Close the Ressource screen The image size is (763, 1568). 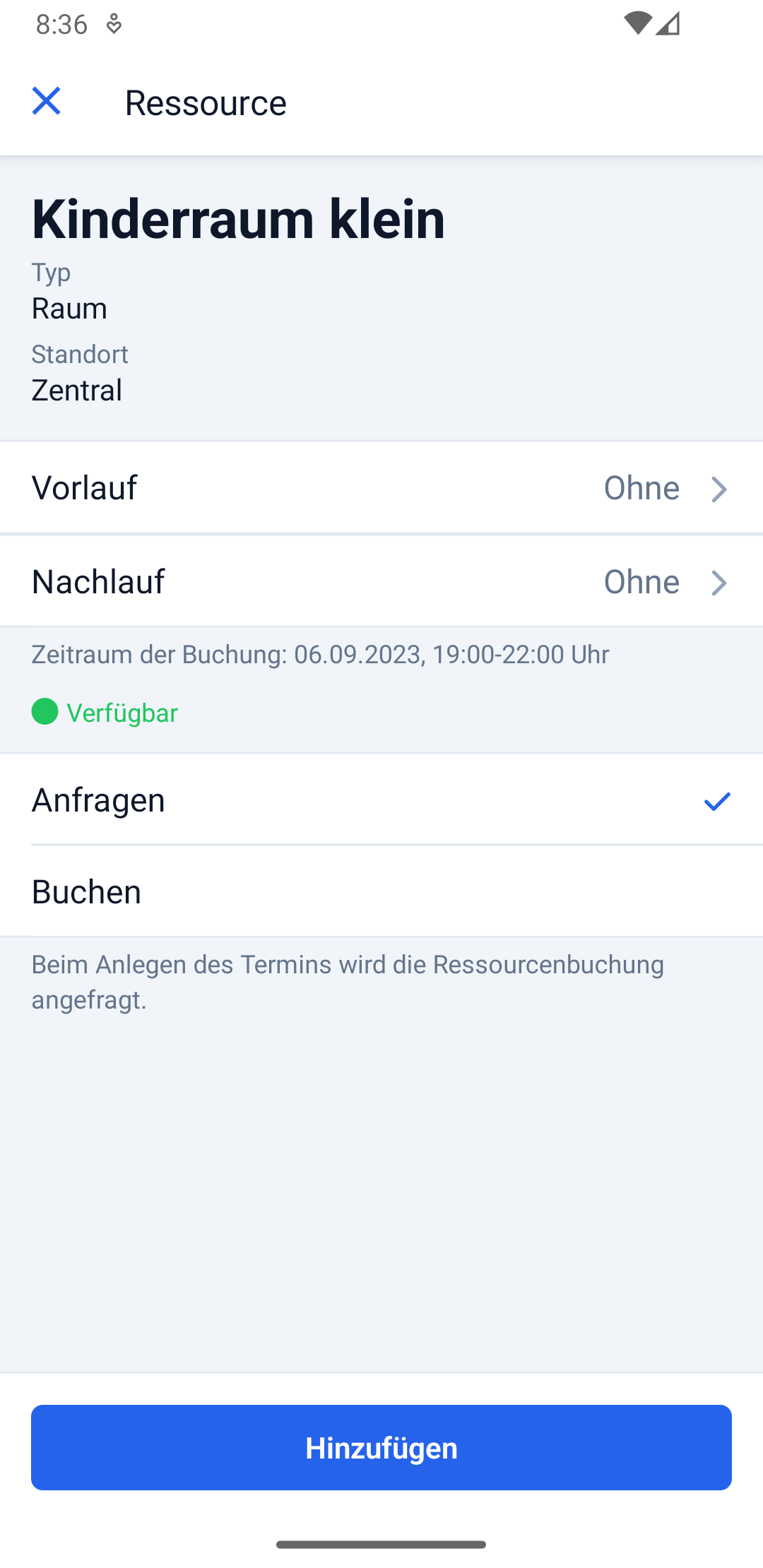click(x=47, y=101)
